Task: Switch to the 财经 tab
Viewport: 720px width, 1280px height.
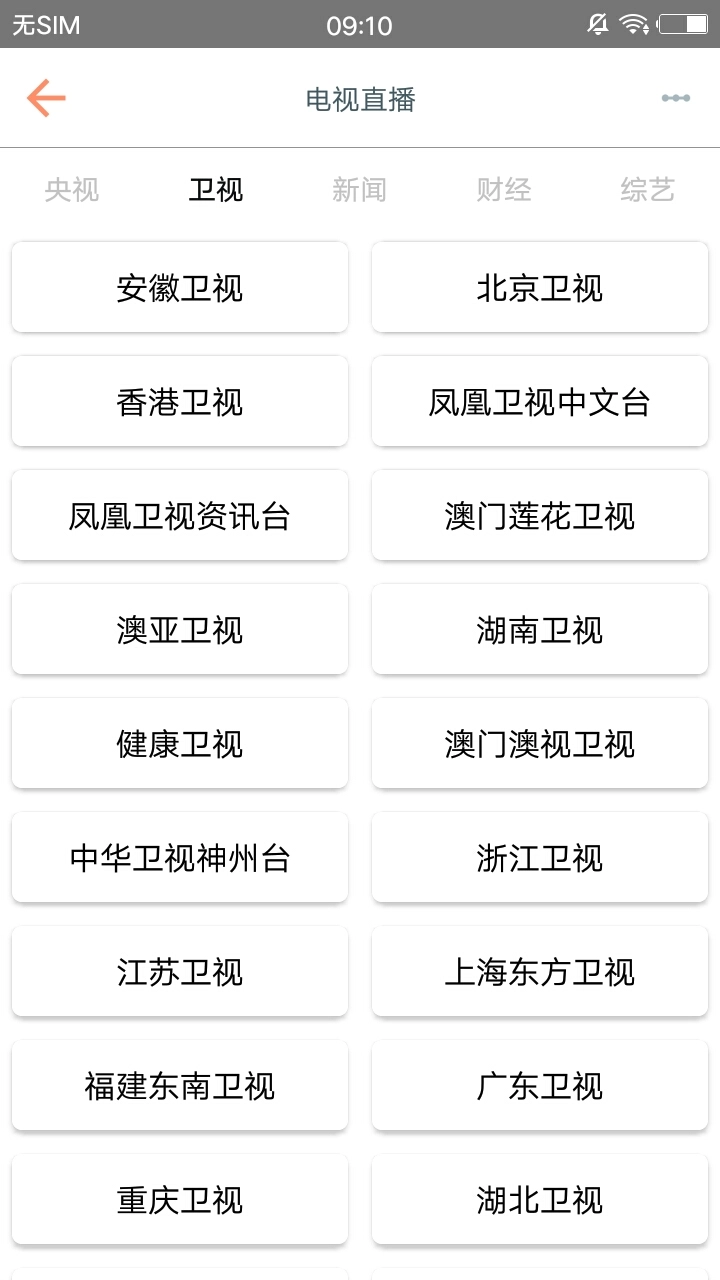Action: [503, 190]
